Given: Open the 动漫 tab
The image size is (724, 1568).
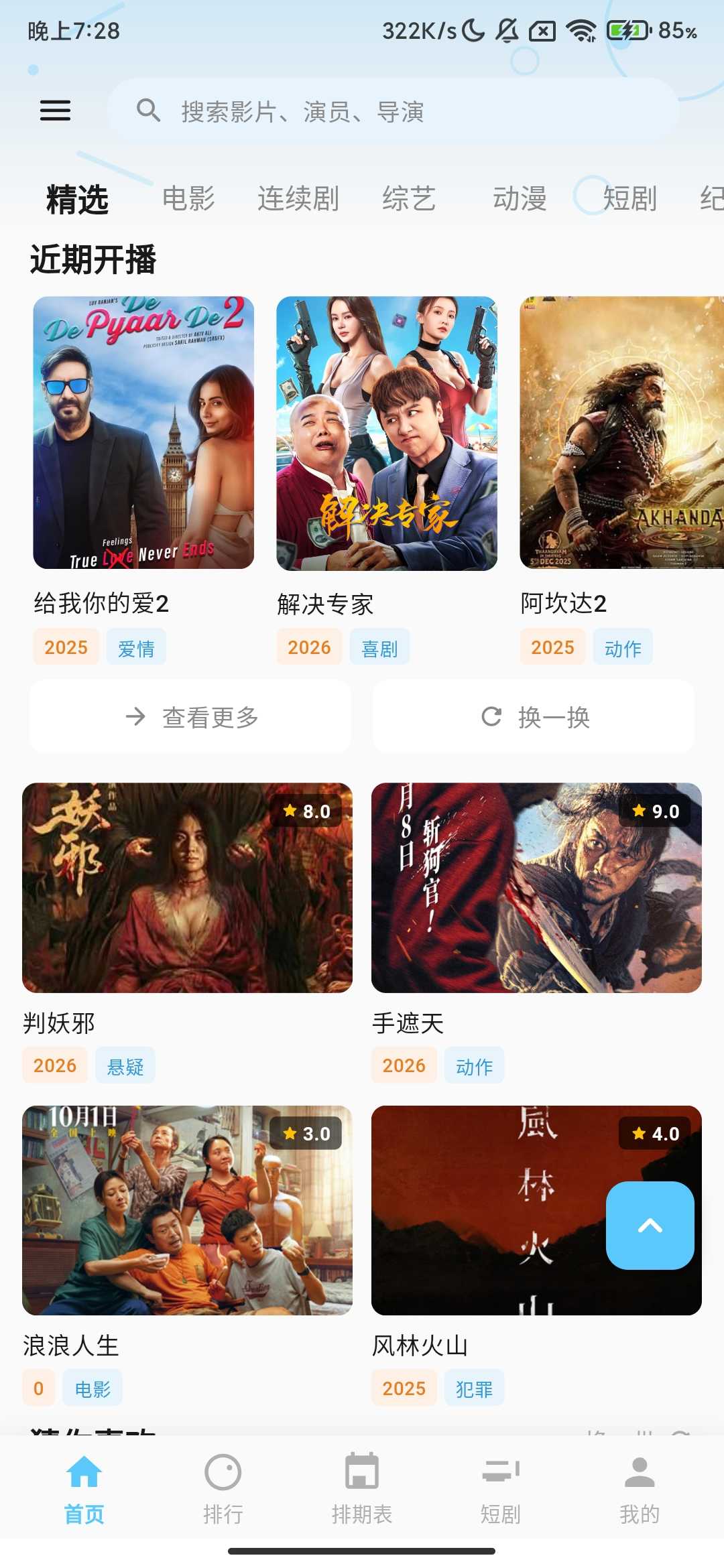Looking at the screenshot, I should (x=520, y=199).
